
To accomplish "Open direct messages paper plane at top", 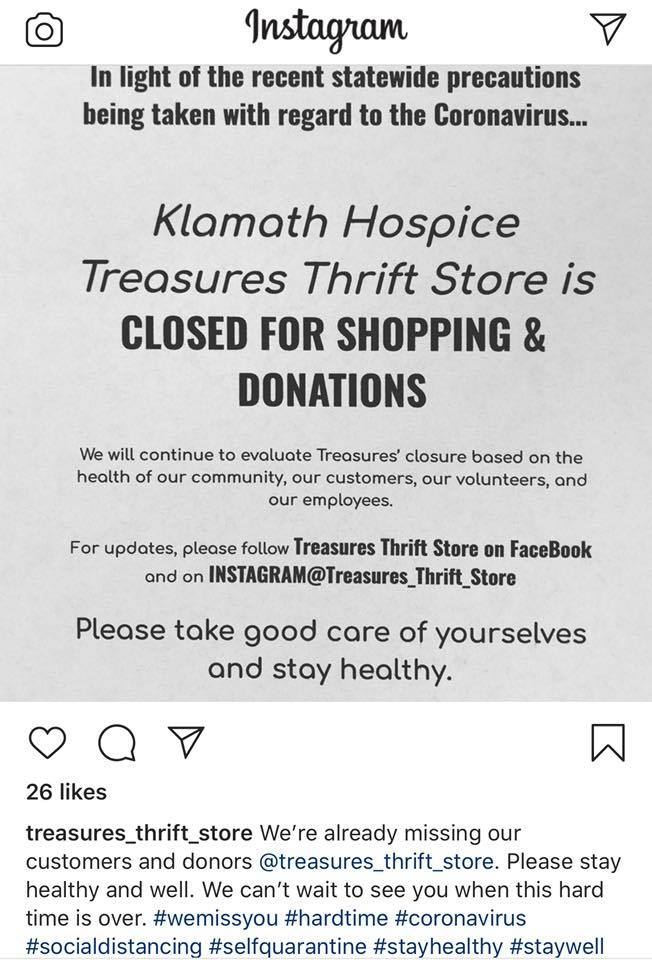I will 608,29.
